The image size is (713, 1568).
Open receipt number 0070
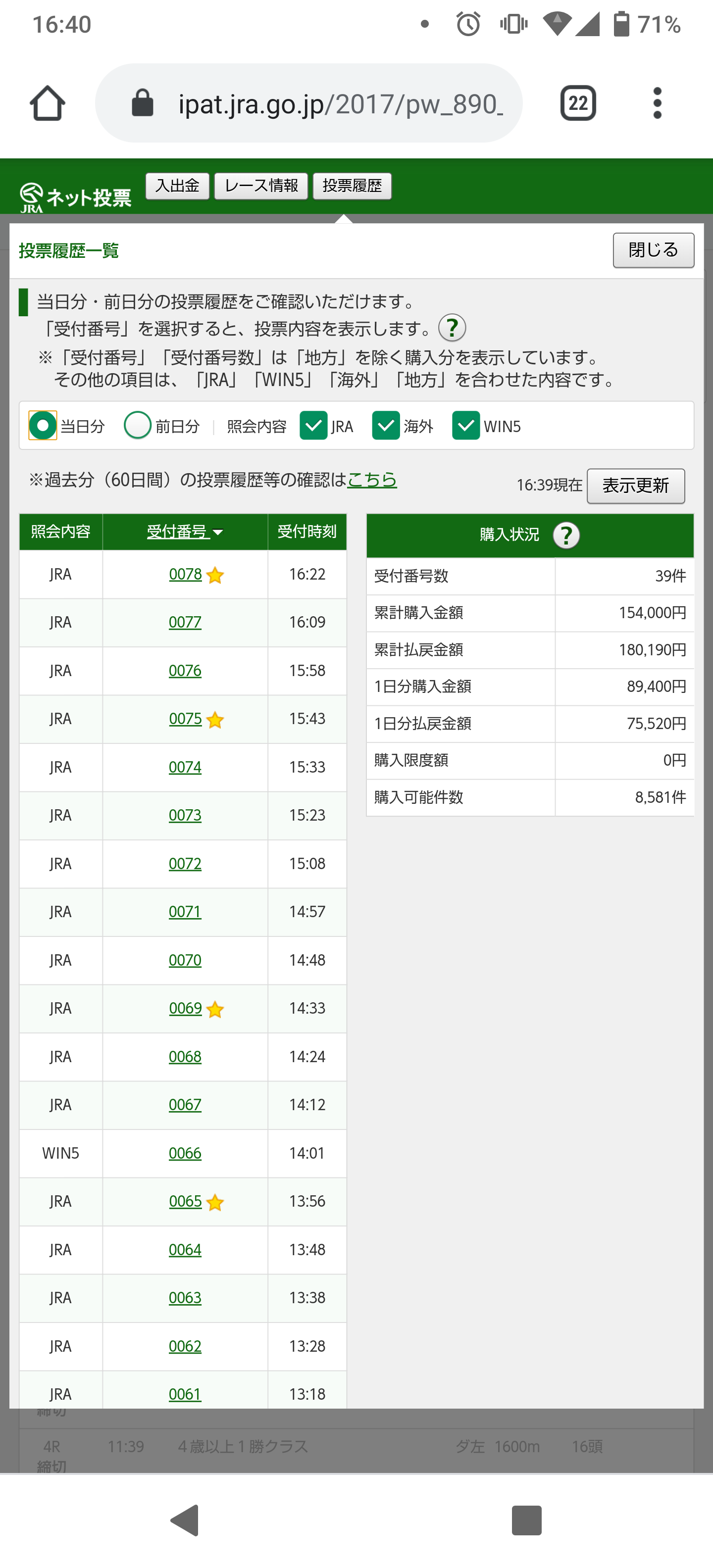pyautogui.click(x=185, y=960)
